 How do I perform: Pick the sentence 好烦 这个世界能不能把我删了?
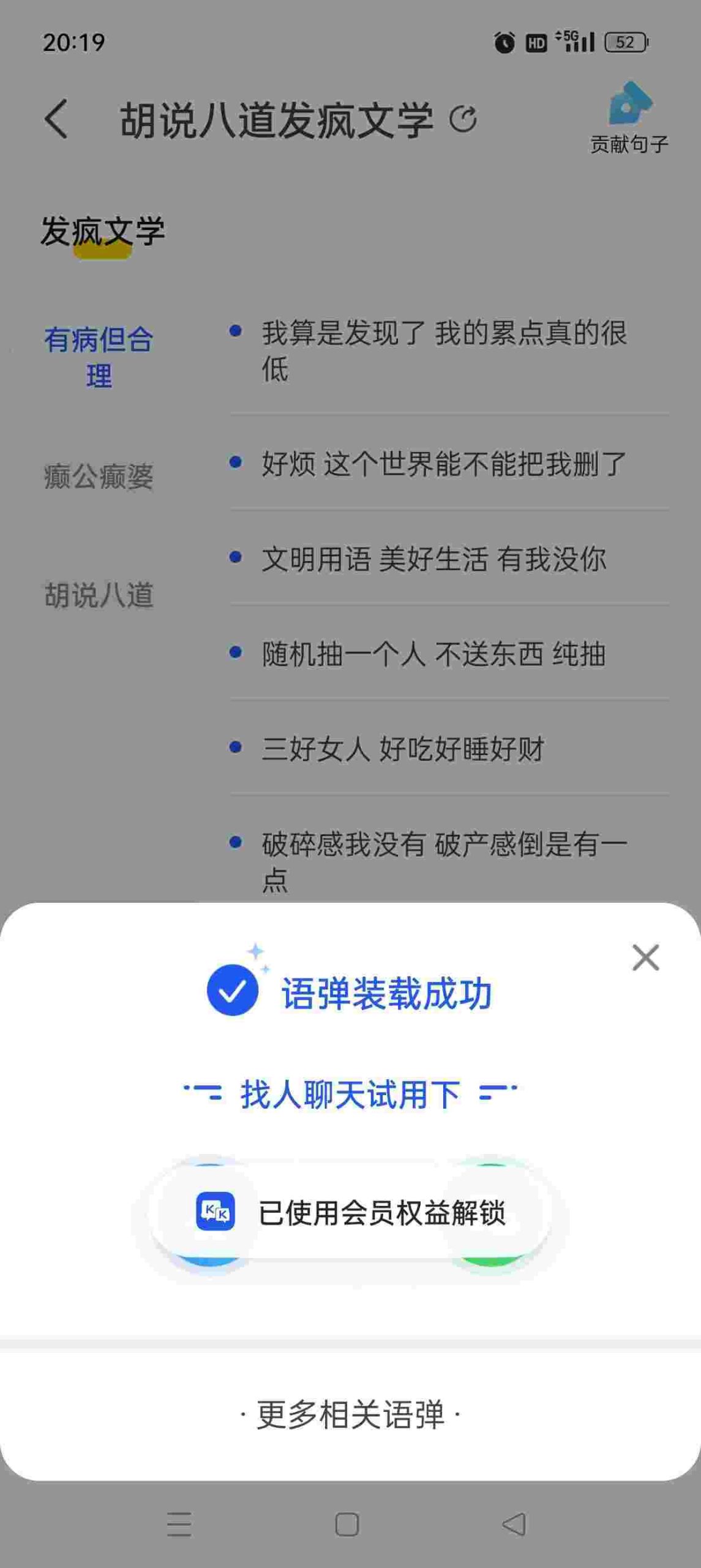click(443, 464)
